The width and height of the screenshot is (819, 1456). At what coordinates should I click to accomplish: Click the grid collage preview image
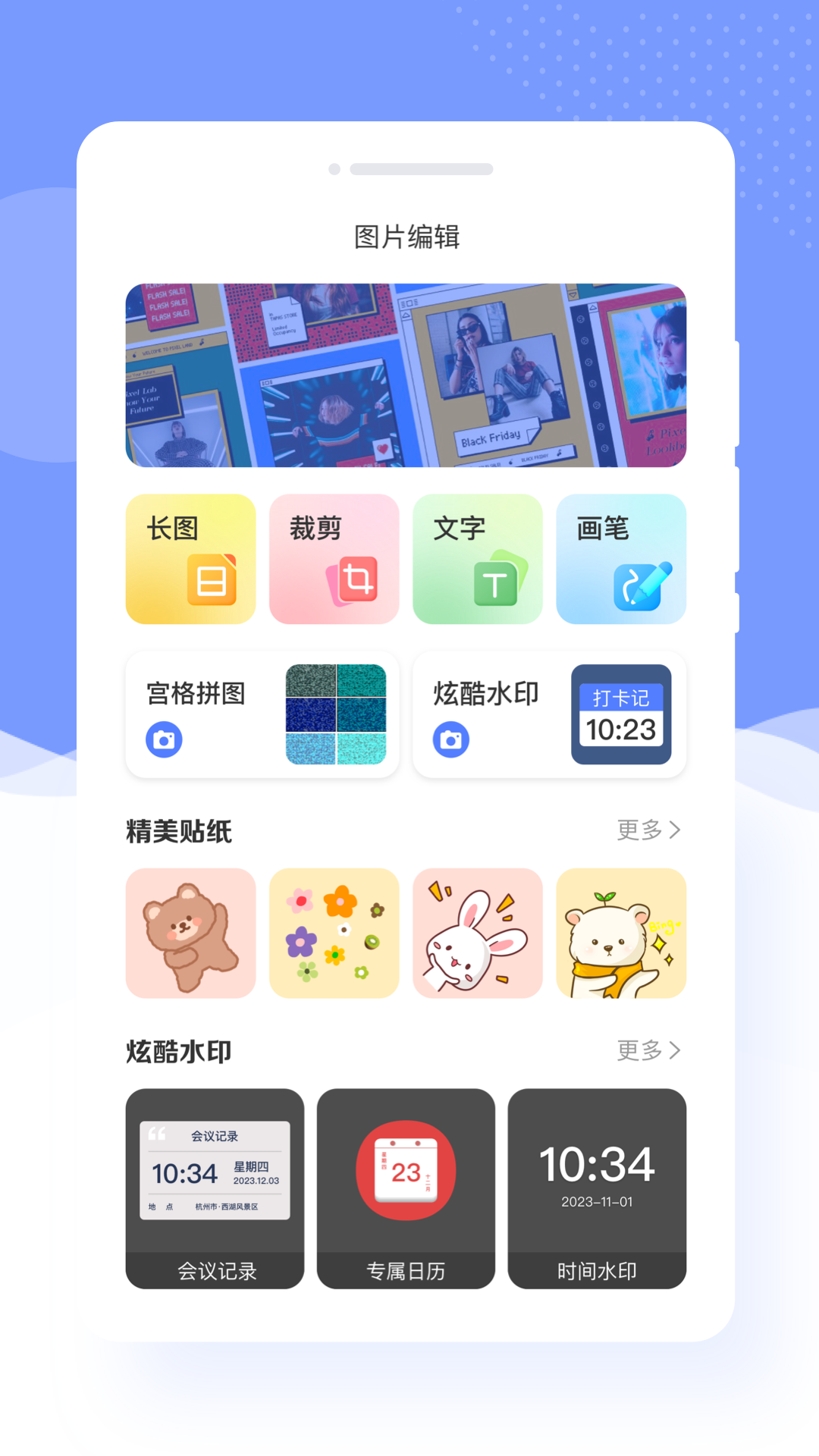[x=336, y=715]
